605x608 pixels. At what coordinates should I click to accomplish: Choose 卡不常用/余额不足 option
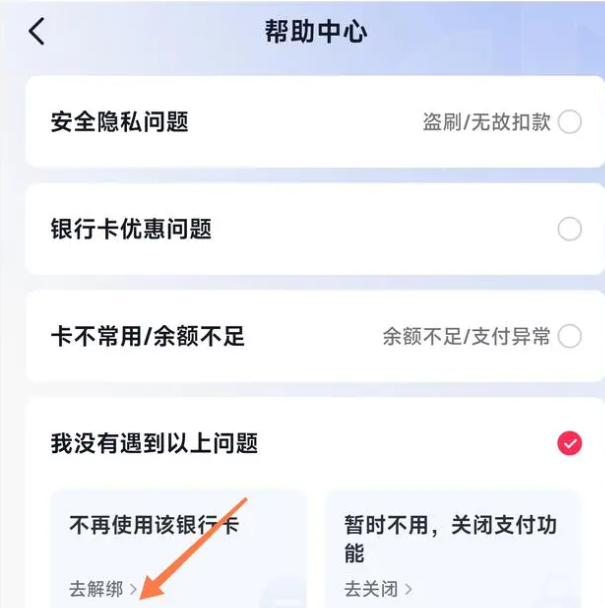pyautogui.click(x=569, y=336)
